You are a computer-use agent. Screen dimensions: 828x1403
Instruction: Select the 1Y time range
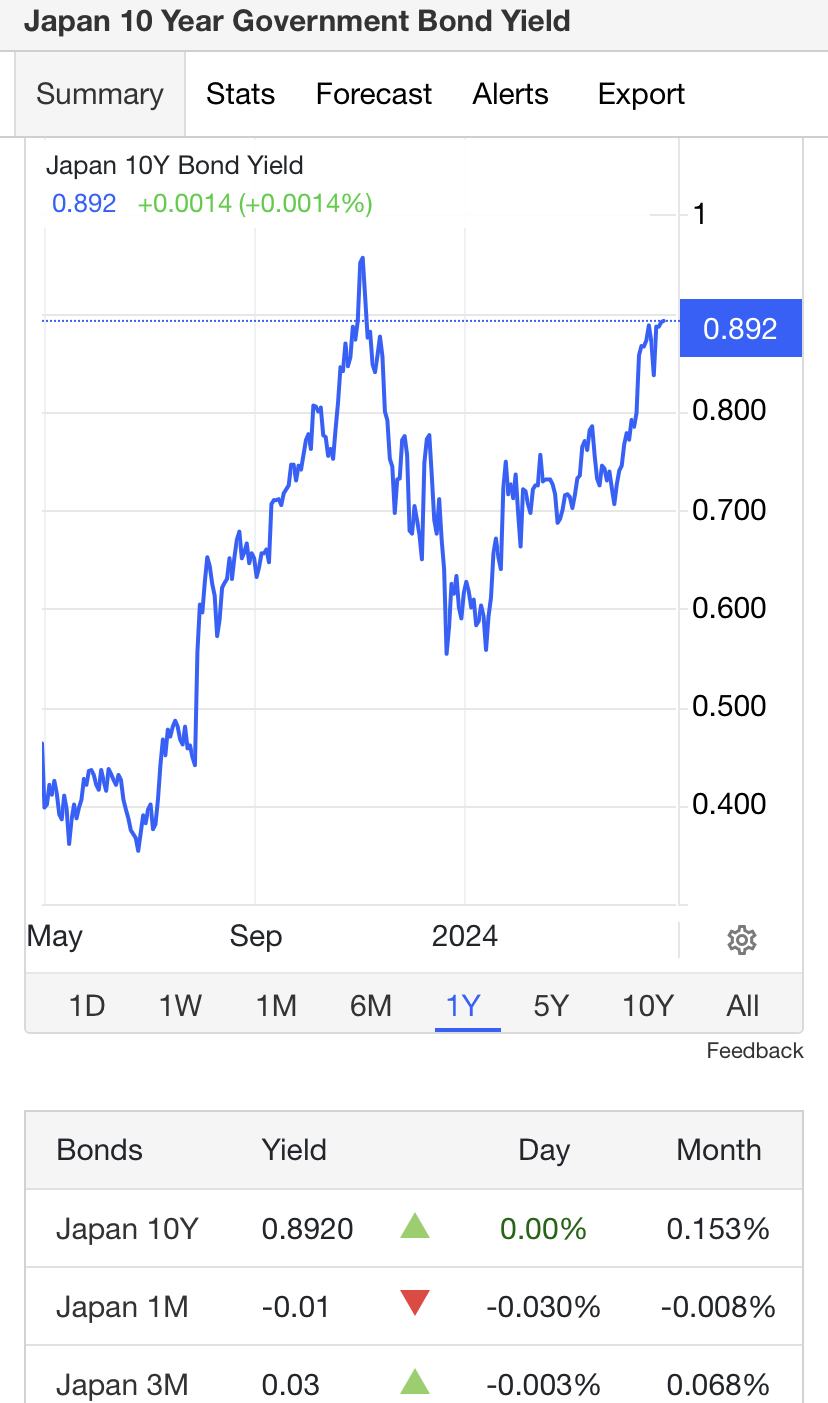click(x=464, y=1005)
